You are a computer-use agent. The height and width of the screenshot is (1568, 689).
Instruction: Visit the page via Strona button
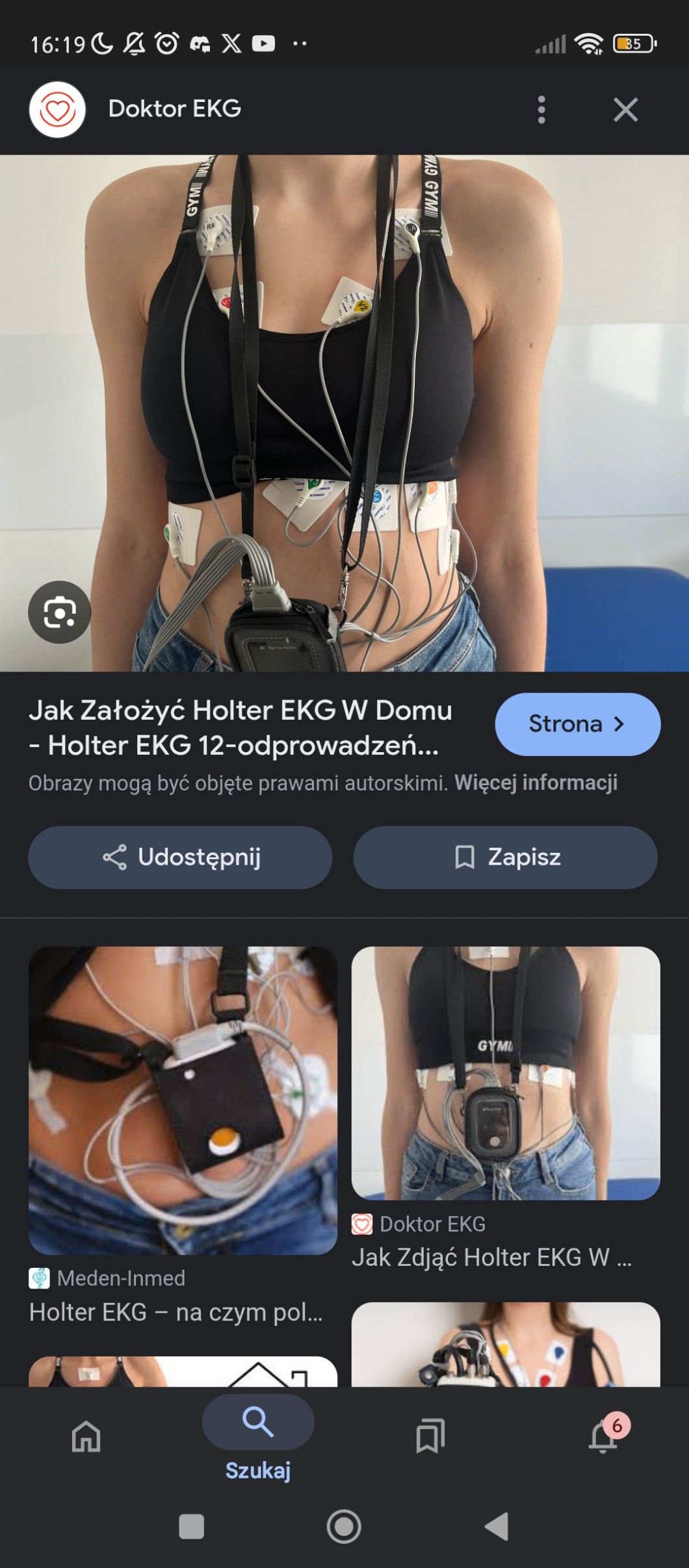[577, 724]
